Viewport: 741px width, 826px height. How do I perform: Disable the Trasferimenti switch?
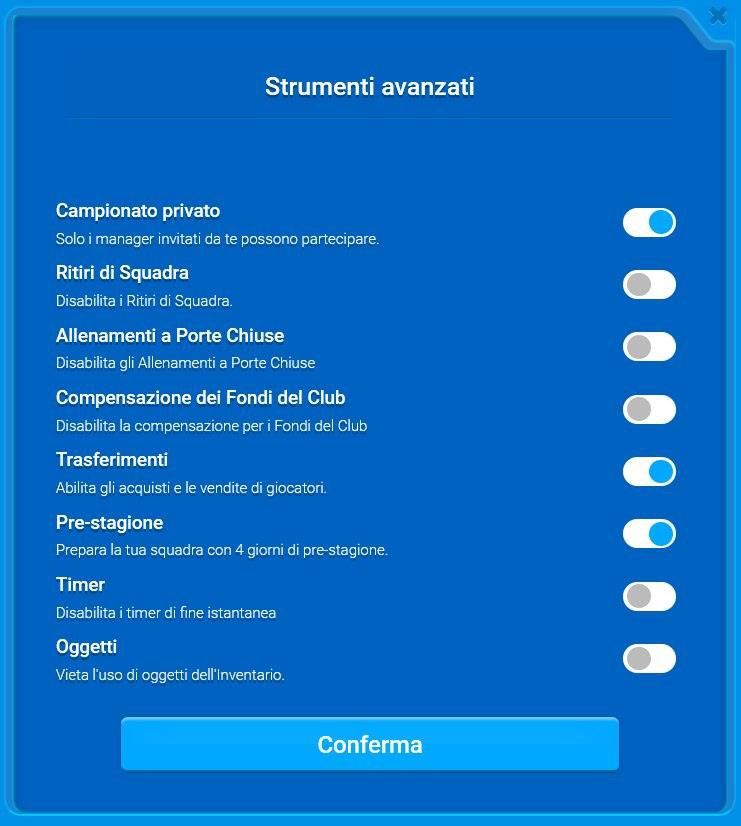click(649, 471)
